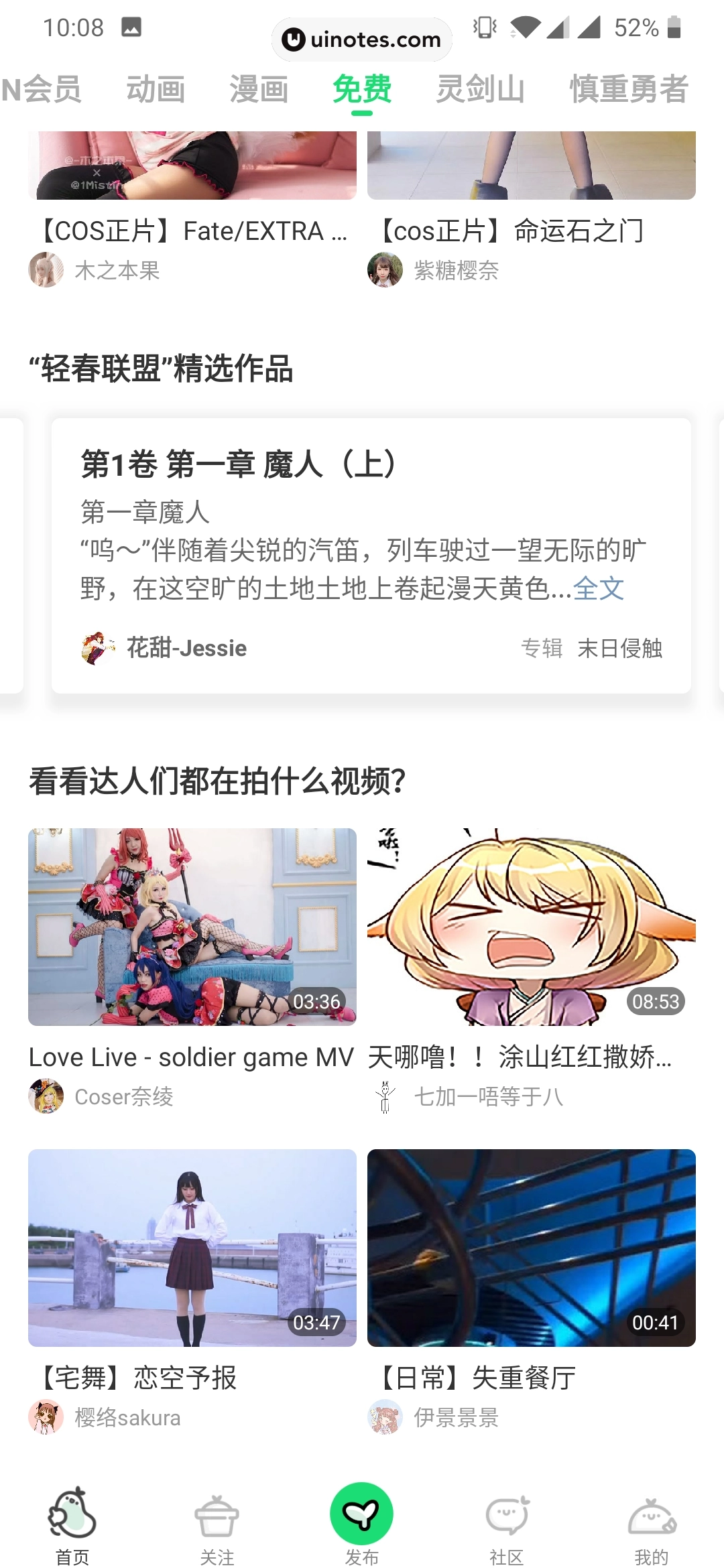Switch to the 动画 tab
Viewport: 724px width, 1568px height.
tap(156, 89)
